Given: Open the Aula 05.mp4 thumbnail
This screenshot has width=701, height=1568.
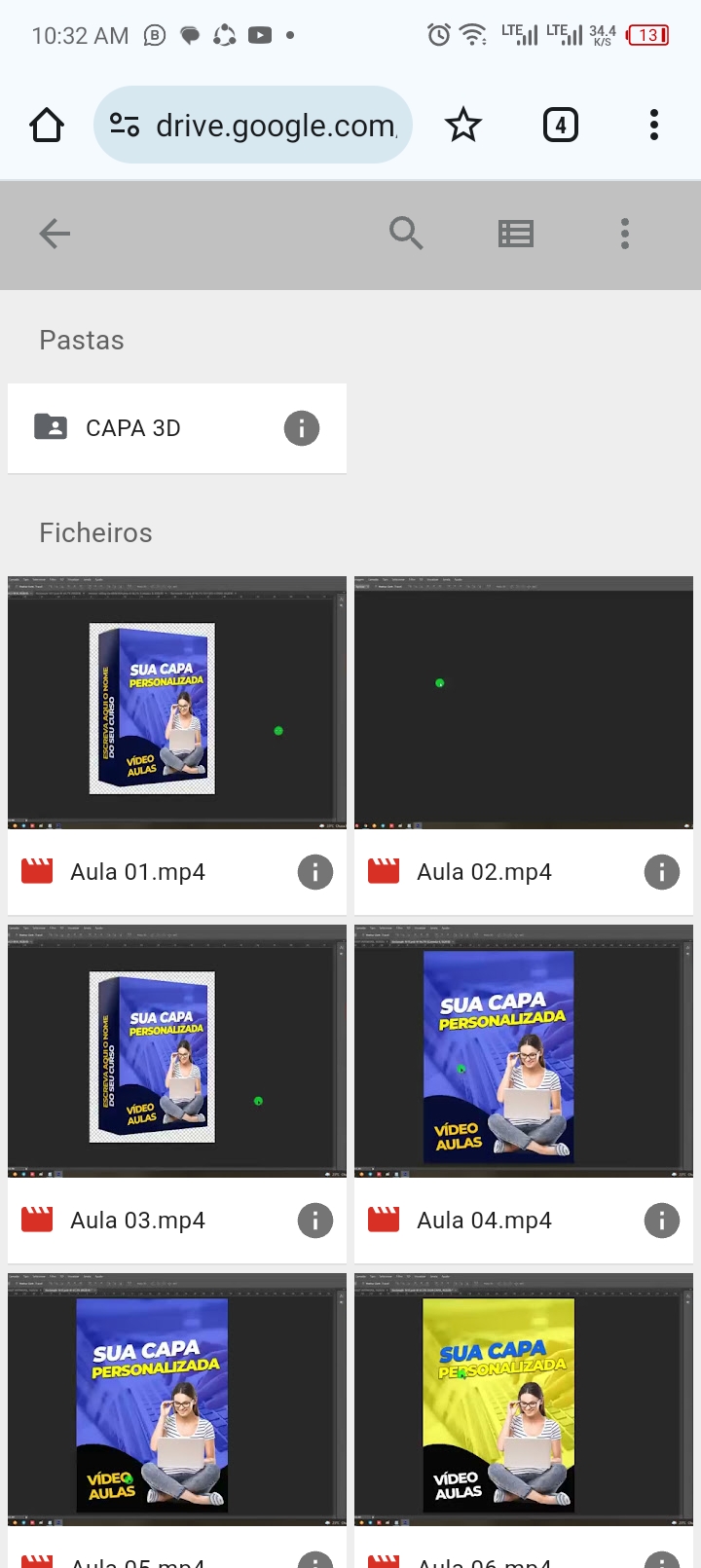Looking at the screenshot, I should 177,1400.
